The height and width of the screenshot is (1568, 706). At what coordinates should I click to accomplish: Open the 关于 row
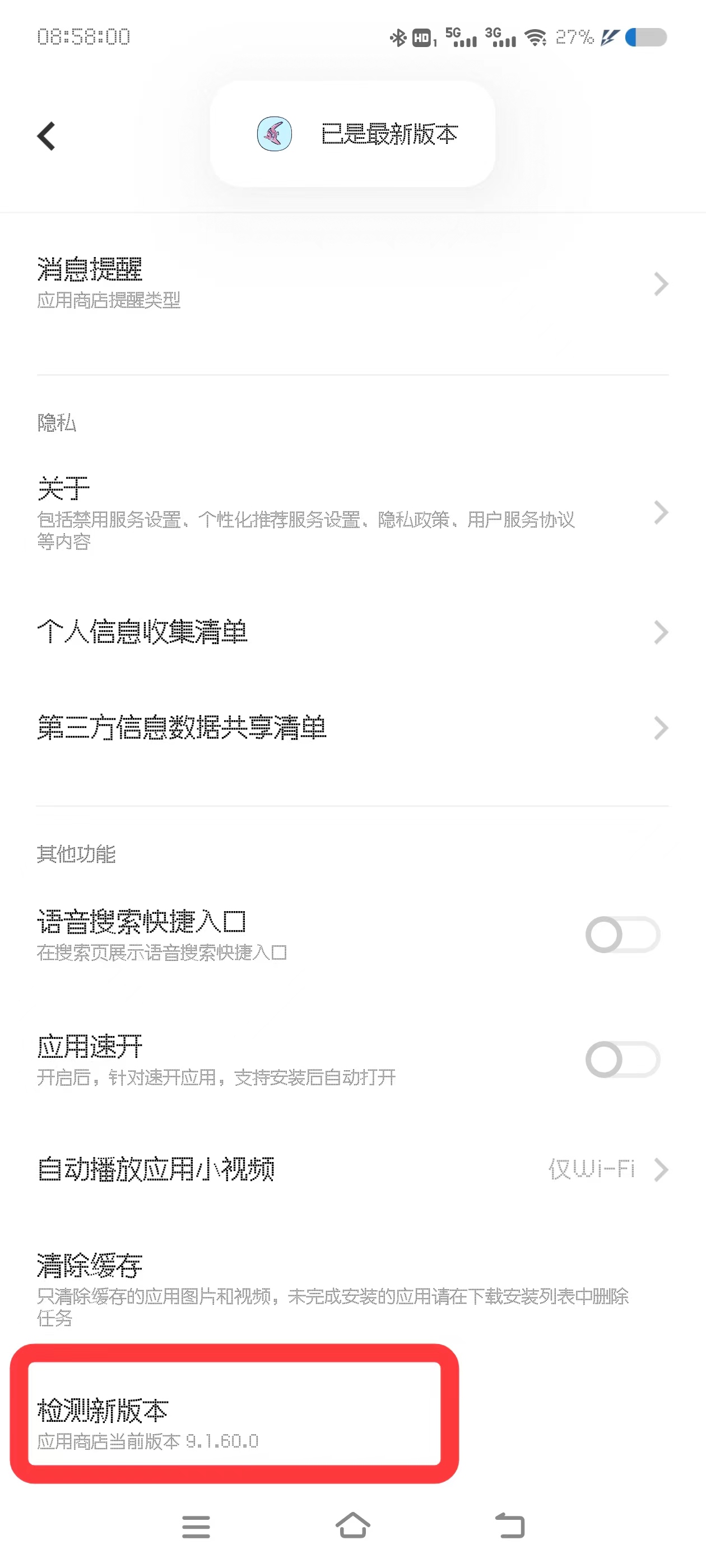[352, 513]
